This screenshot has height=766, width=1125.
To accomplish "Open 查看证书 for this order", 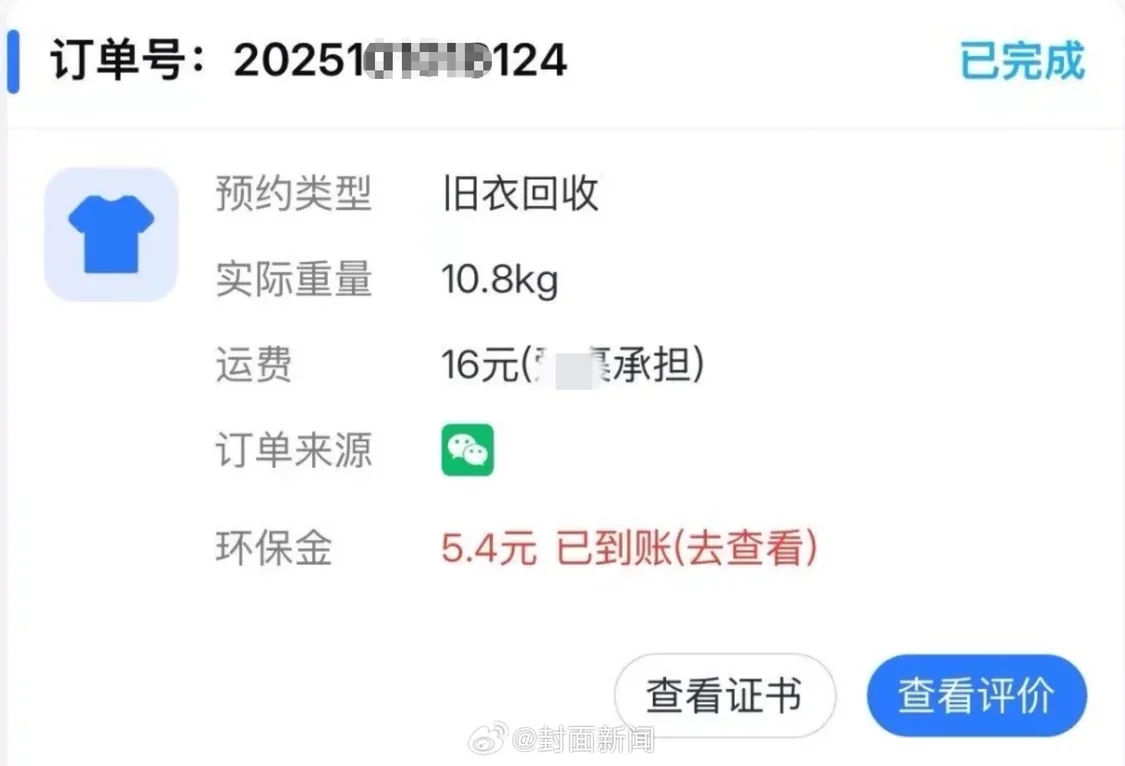I will point(724,695).
